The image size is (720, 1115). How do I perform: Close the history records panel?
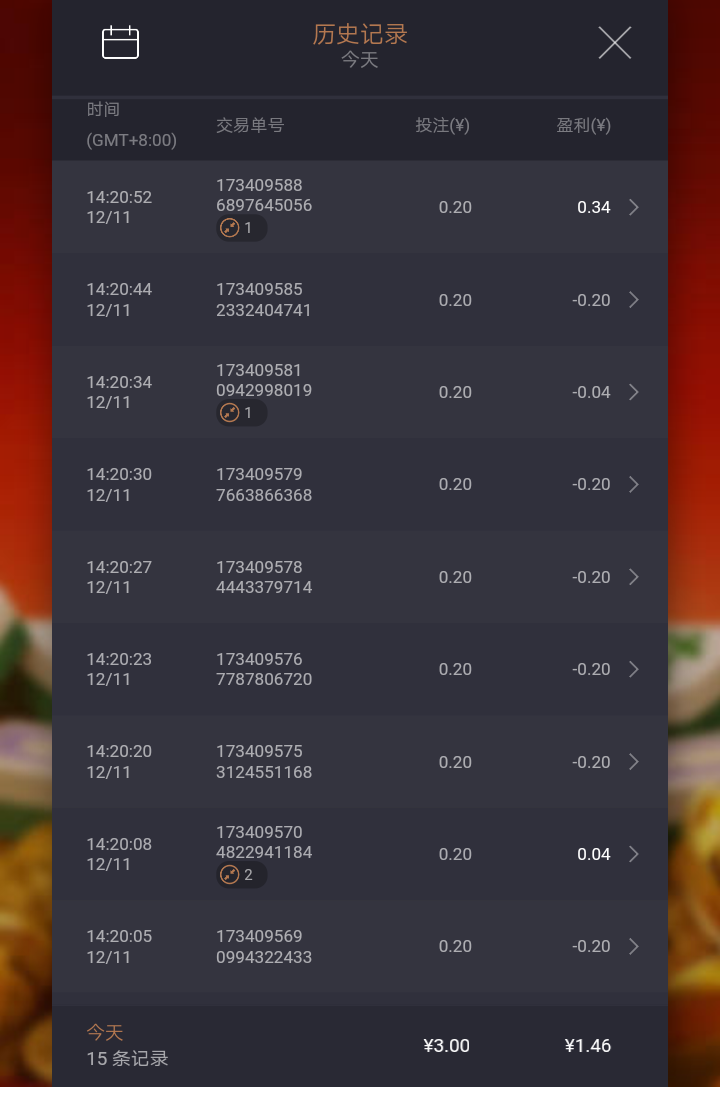614,43
